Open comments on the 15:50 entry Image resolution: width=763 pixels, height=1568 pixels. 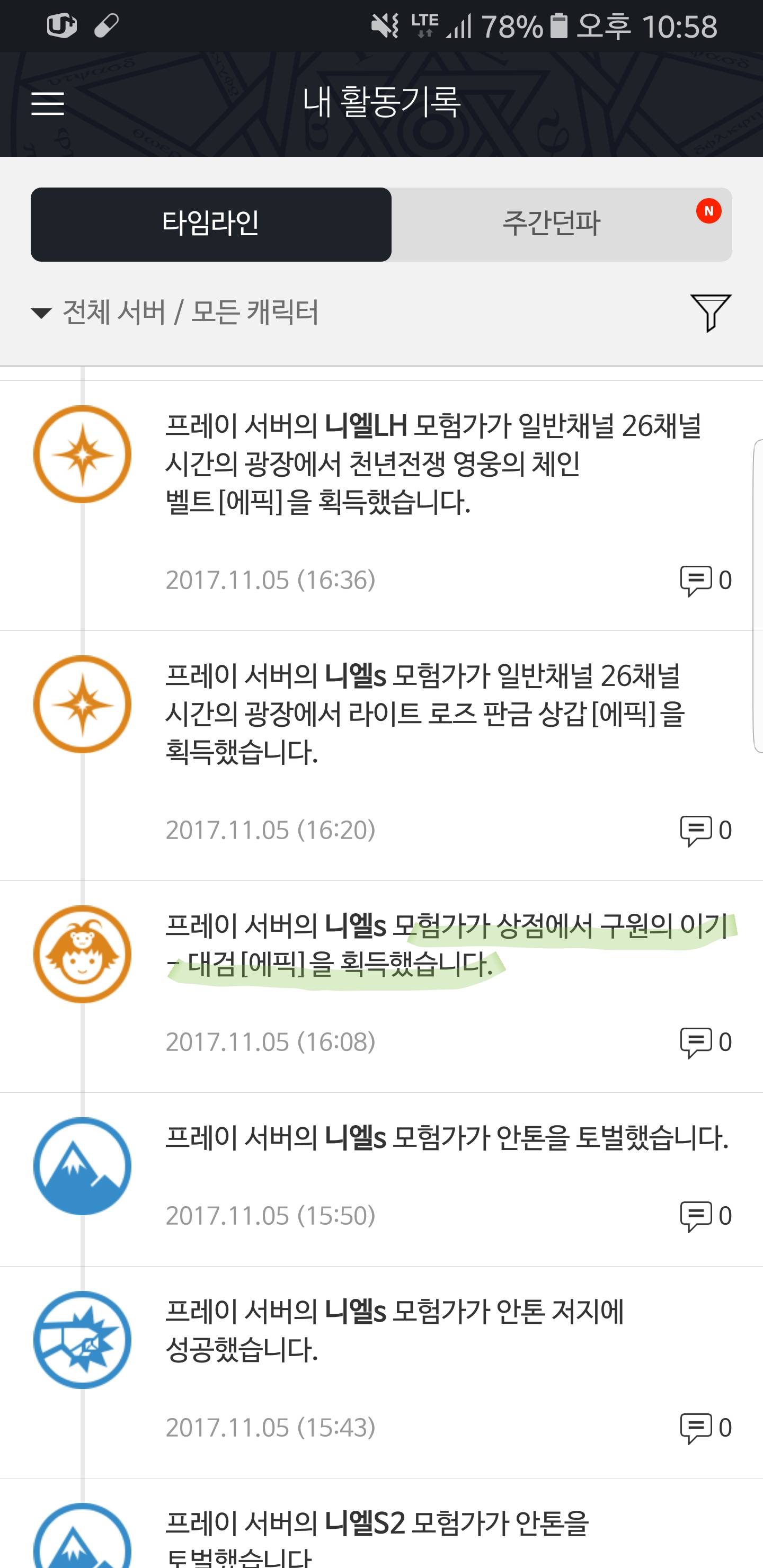point(706,1216)
